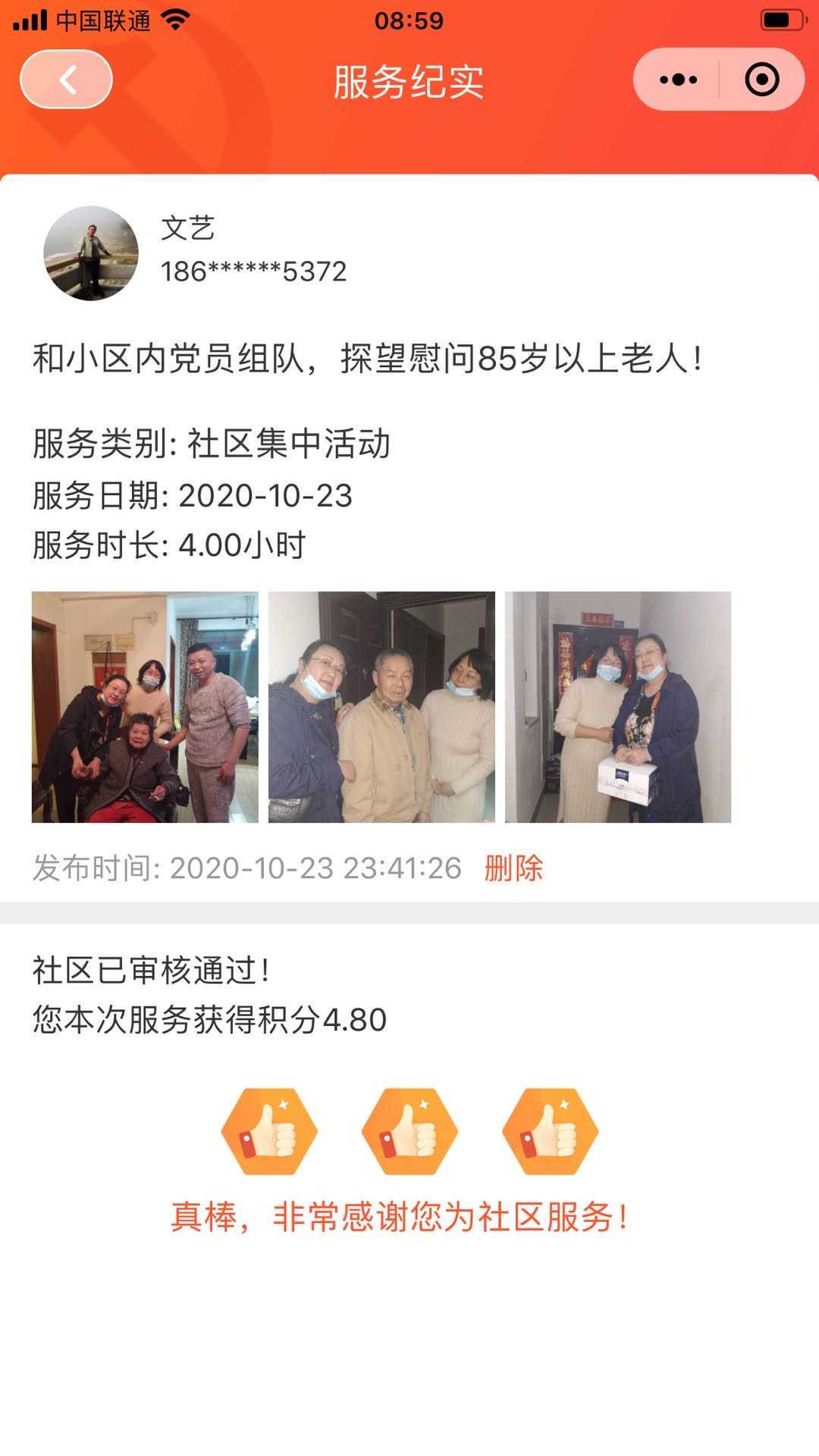
Task: Enlarge third photo with gift box
Action: pyautogui.click(x=618, y=707)
